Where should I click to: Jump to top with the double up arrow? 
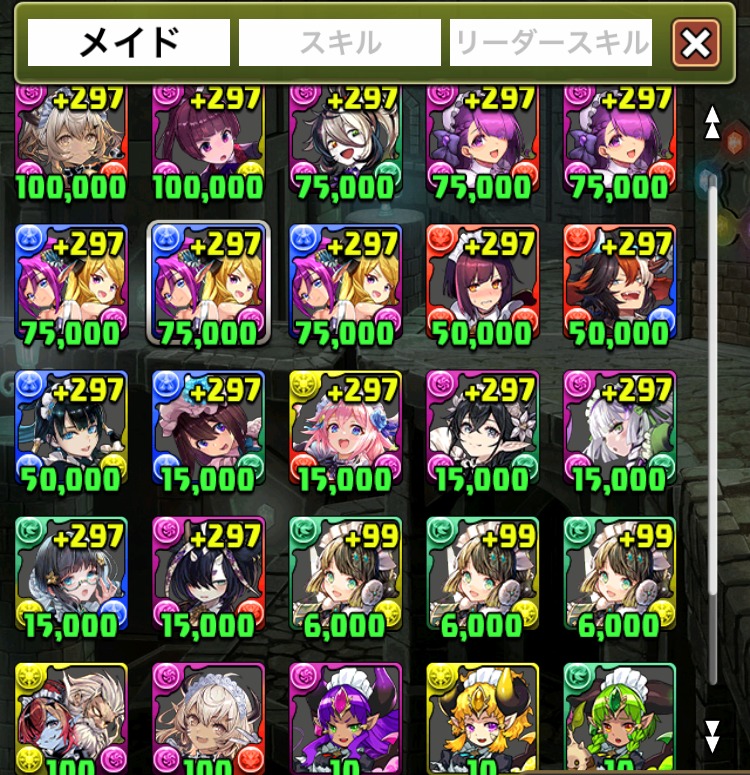click(712, 122)
